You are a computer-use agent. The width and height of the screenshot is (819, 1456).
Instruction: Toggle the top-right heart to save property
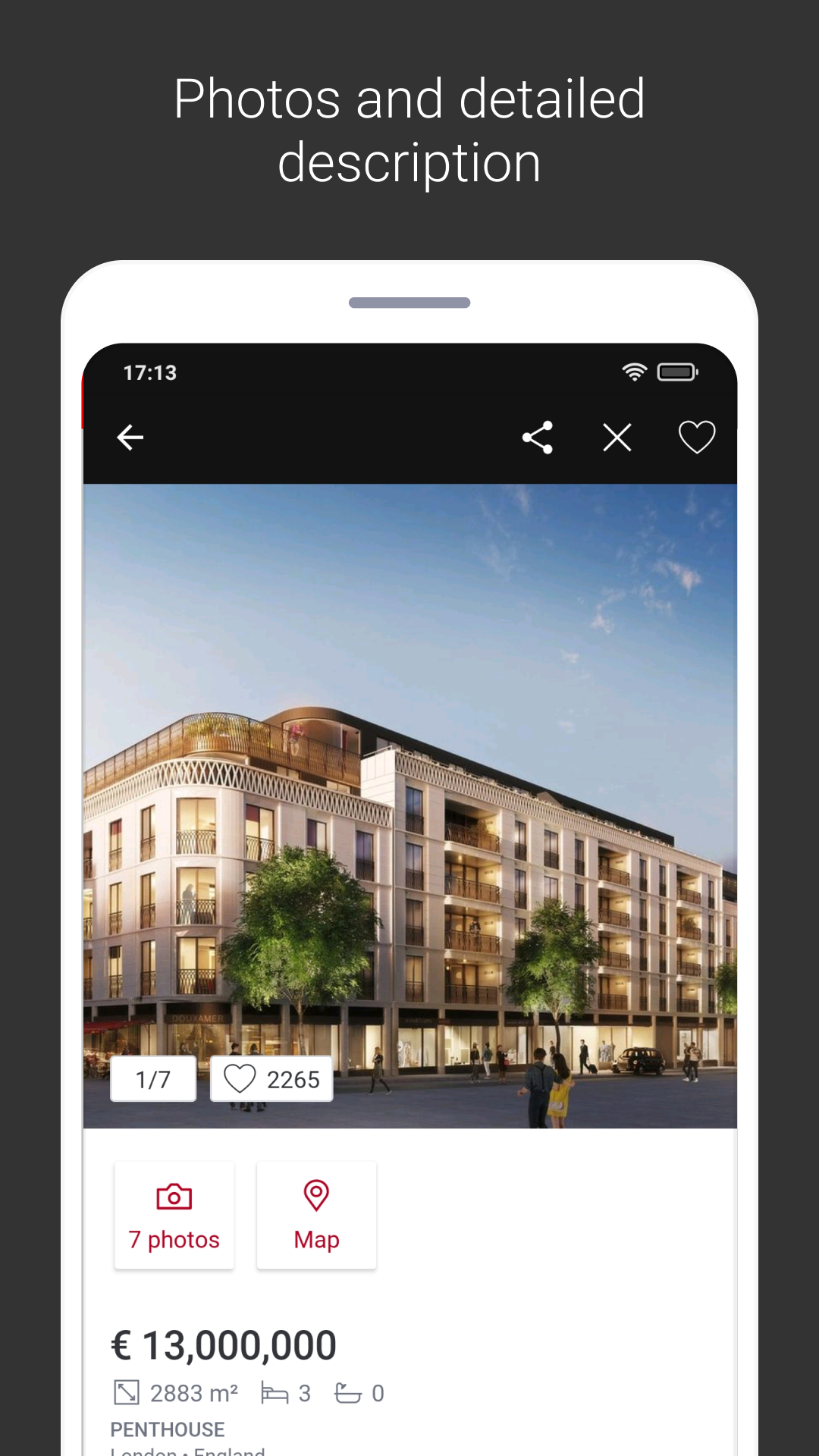[695, 438]
